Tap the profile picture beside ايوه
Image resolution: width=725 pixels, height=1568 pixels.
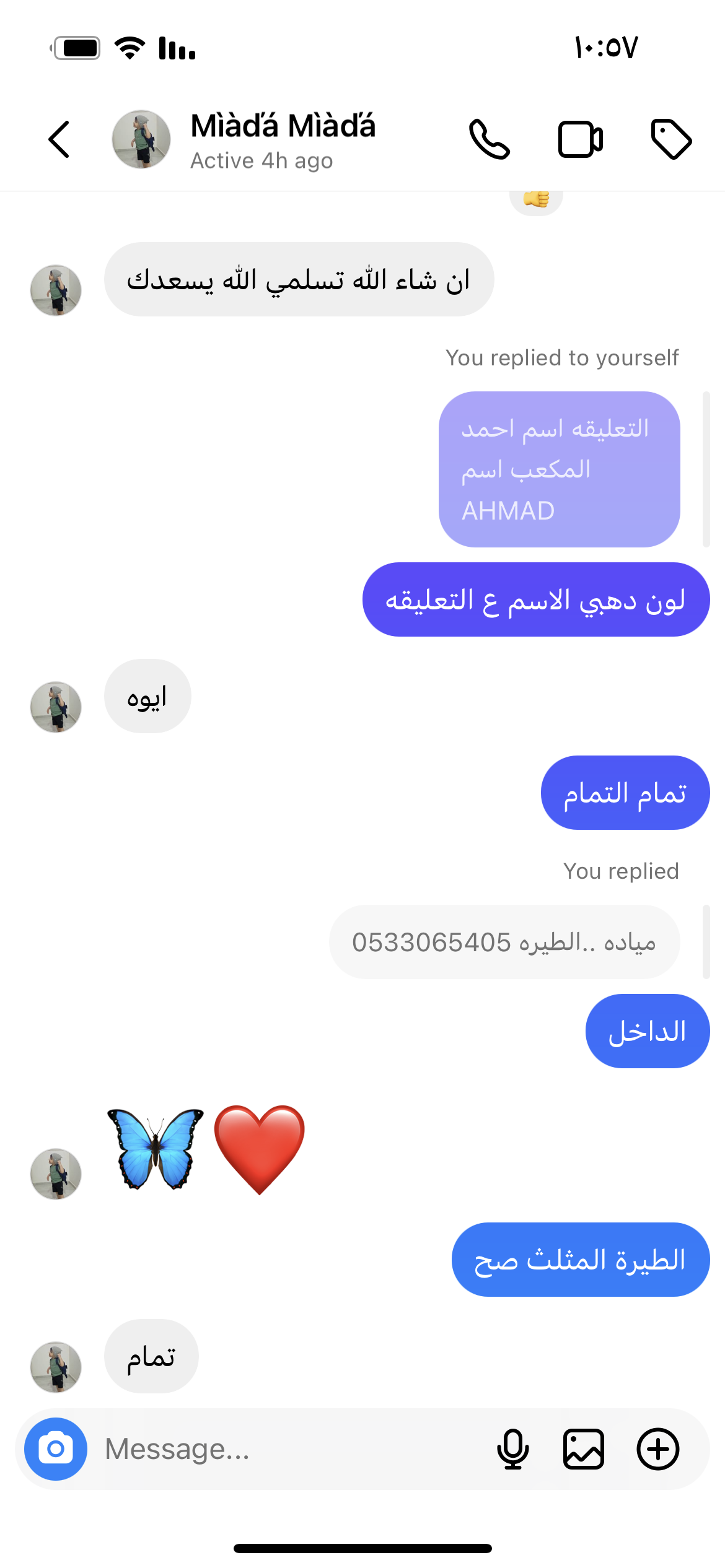tap(56, 707)
